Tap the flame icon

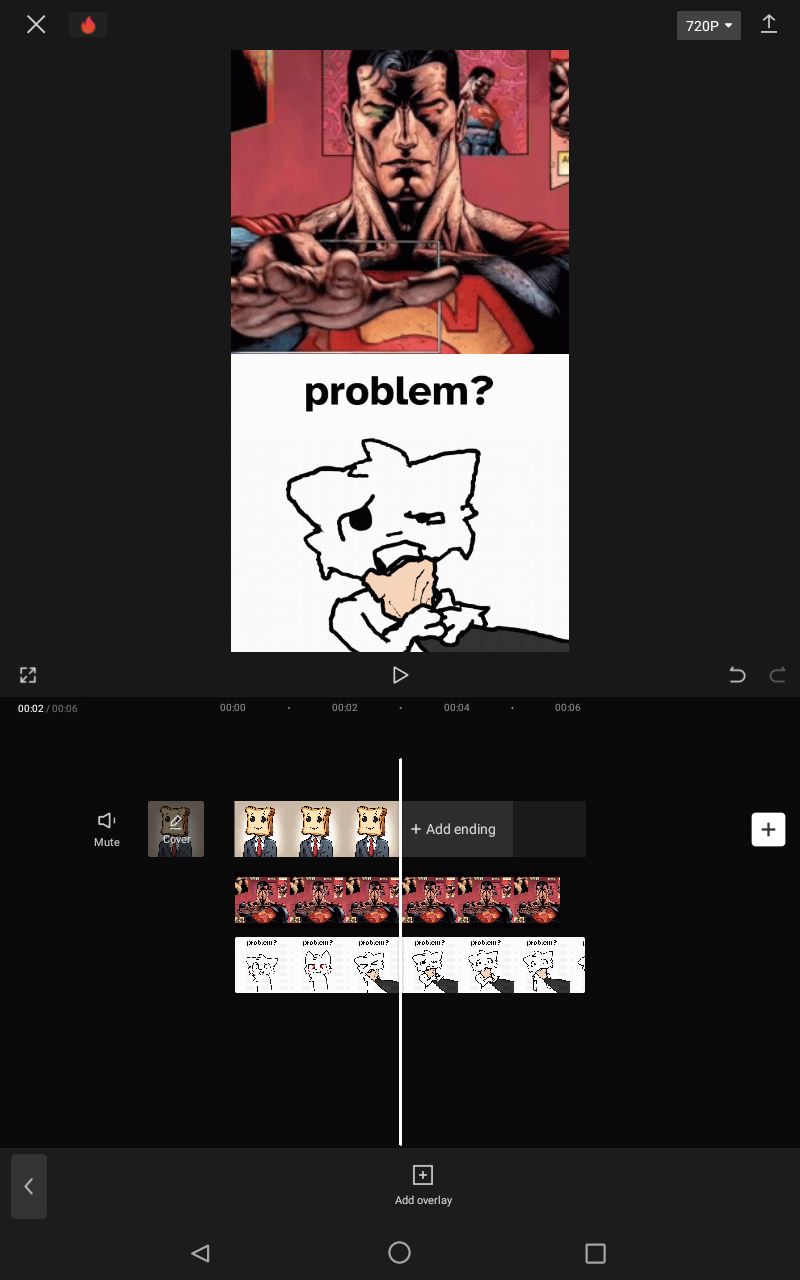pyautogui.click(x=88, y=25)
